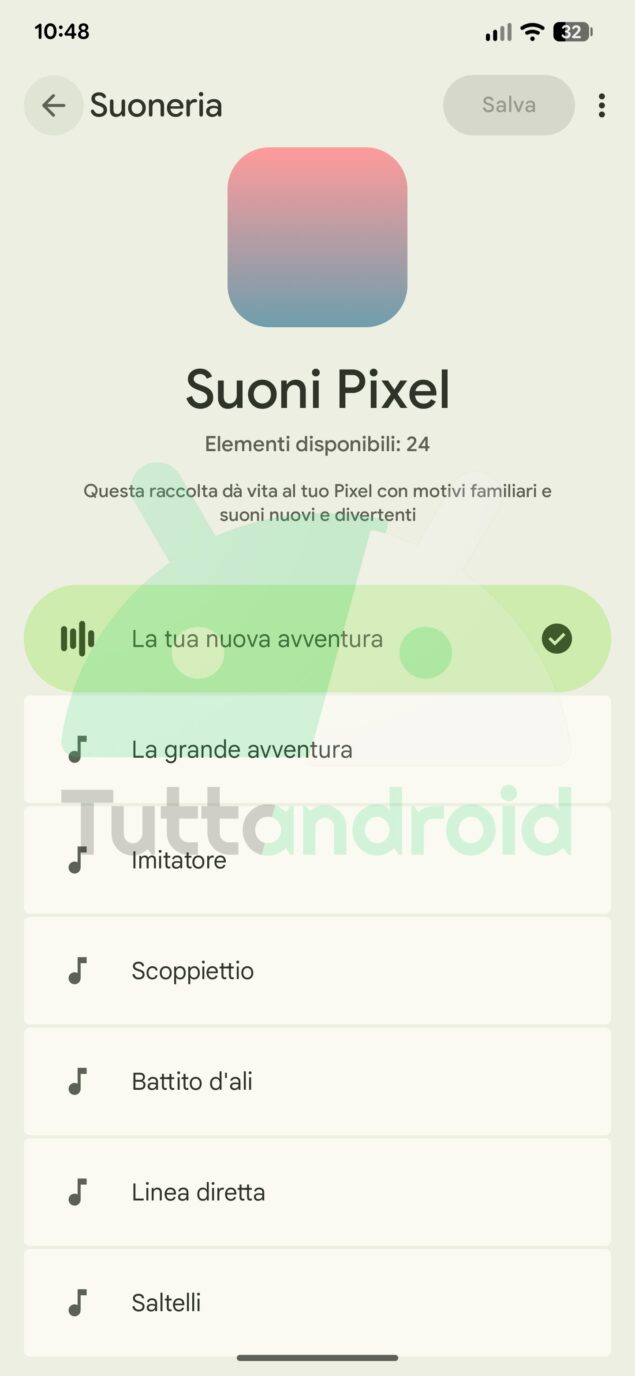Open the three-dot overflow menu

coord(601,105)
